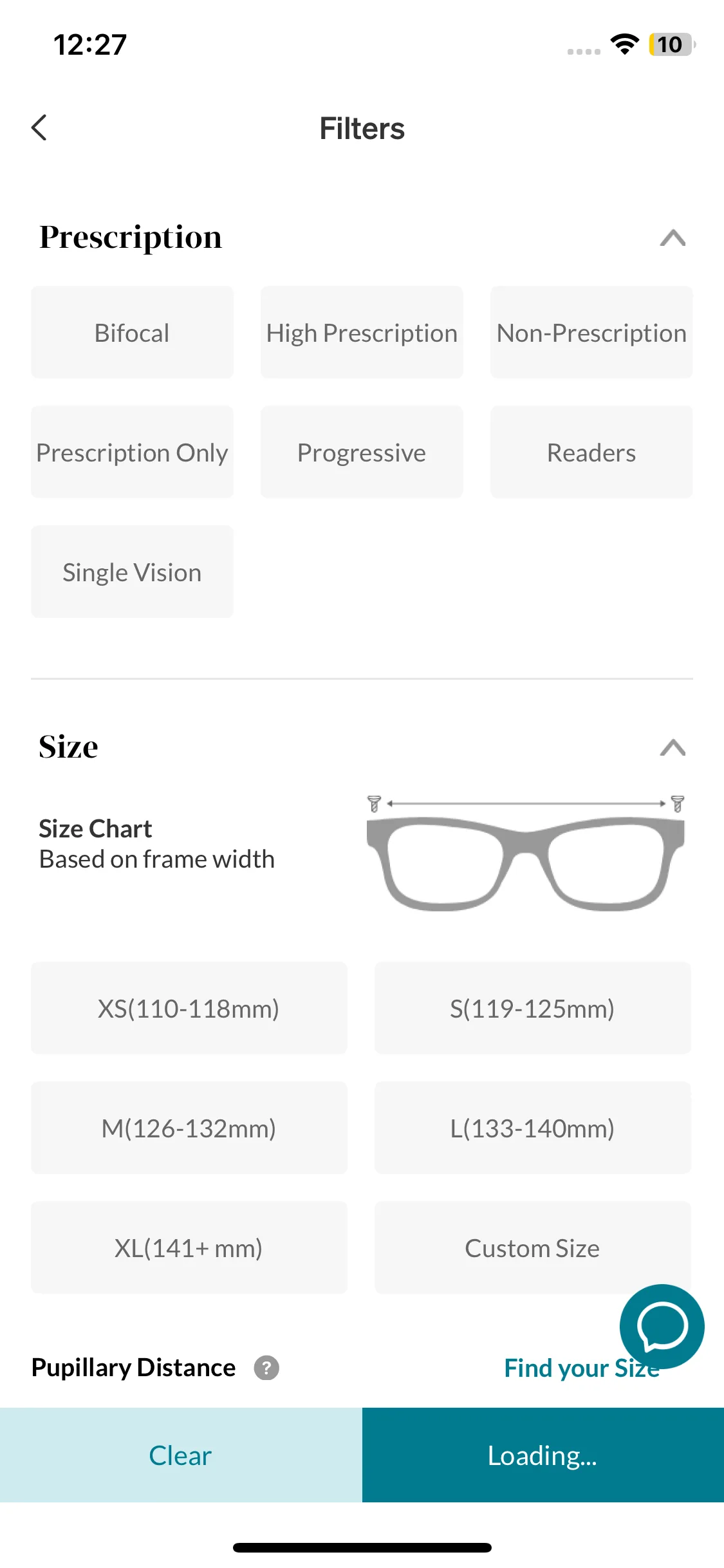Screen dimensions: 724x1568
Task: Select Non-Prescription option
Action: coord(591,333)
